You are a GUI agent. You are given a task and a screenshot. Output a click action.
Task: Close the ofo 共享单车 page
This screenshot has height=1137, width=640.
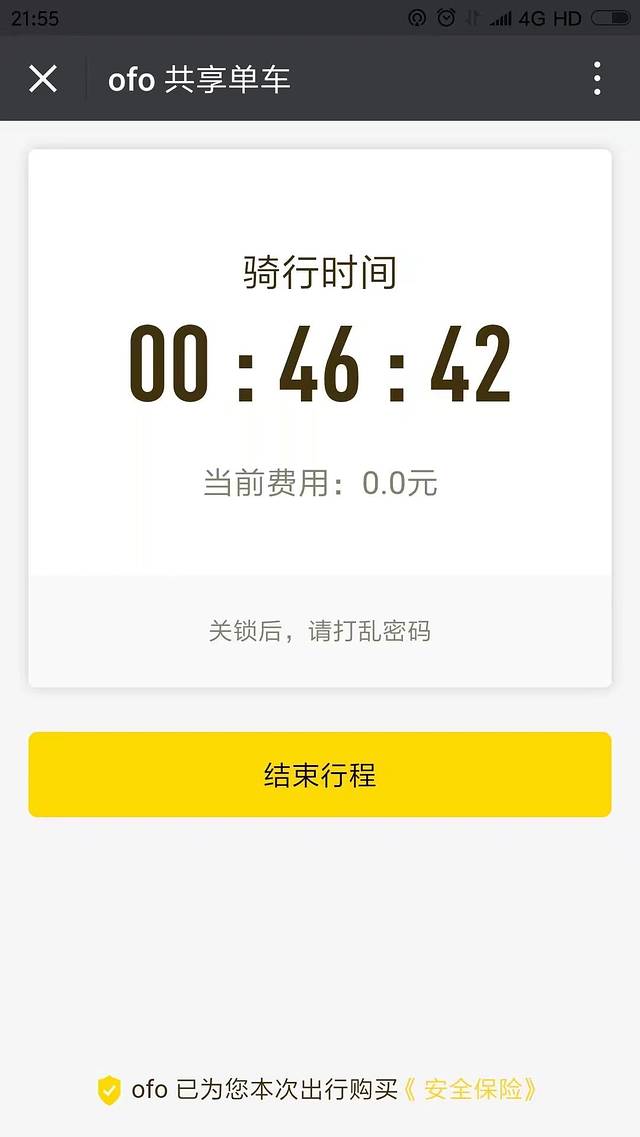point(43,78)
